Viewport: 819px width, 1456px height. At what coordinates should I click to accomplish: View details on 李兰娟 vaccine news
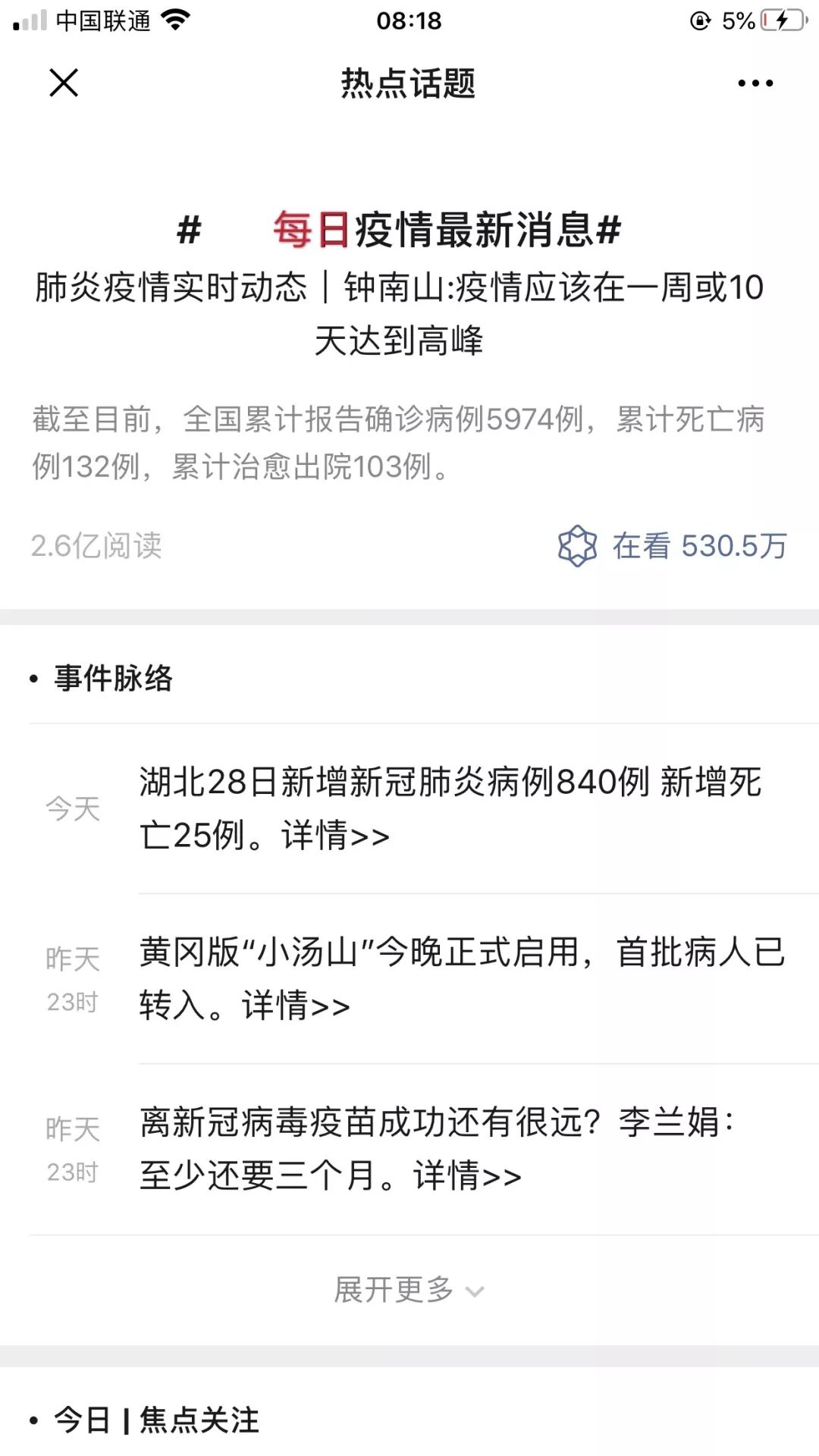467,1175
